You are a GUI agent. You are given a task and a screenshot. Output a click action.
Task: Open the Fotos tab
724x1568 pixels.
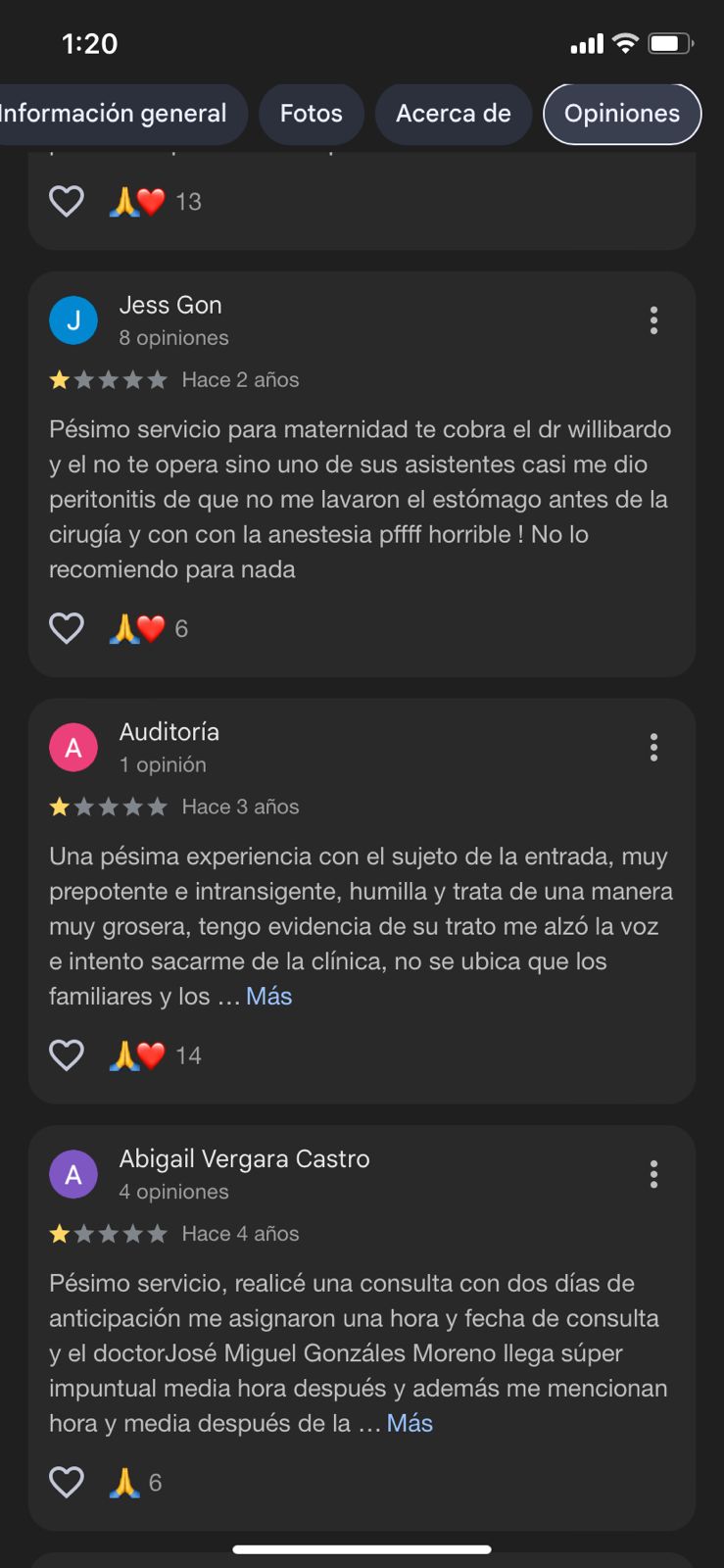(x=312, y=114)
